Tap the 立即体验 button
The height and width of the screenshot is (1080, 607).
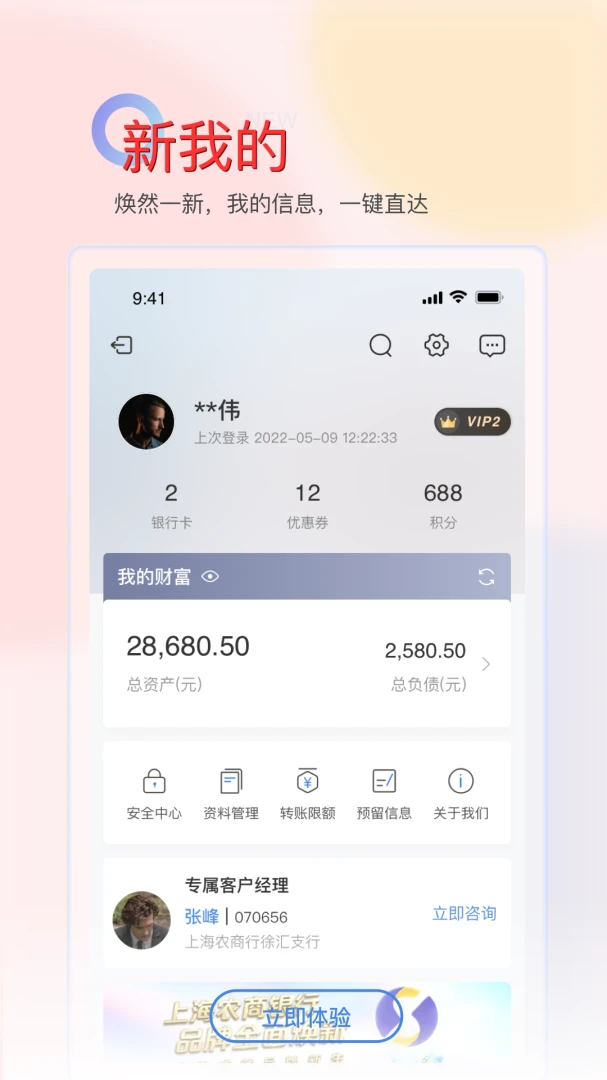(306, 1017)
